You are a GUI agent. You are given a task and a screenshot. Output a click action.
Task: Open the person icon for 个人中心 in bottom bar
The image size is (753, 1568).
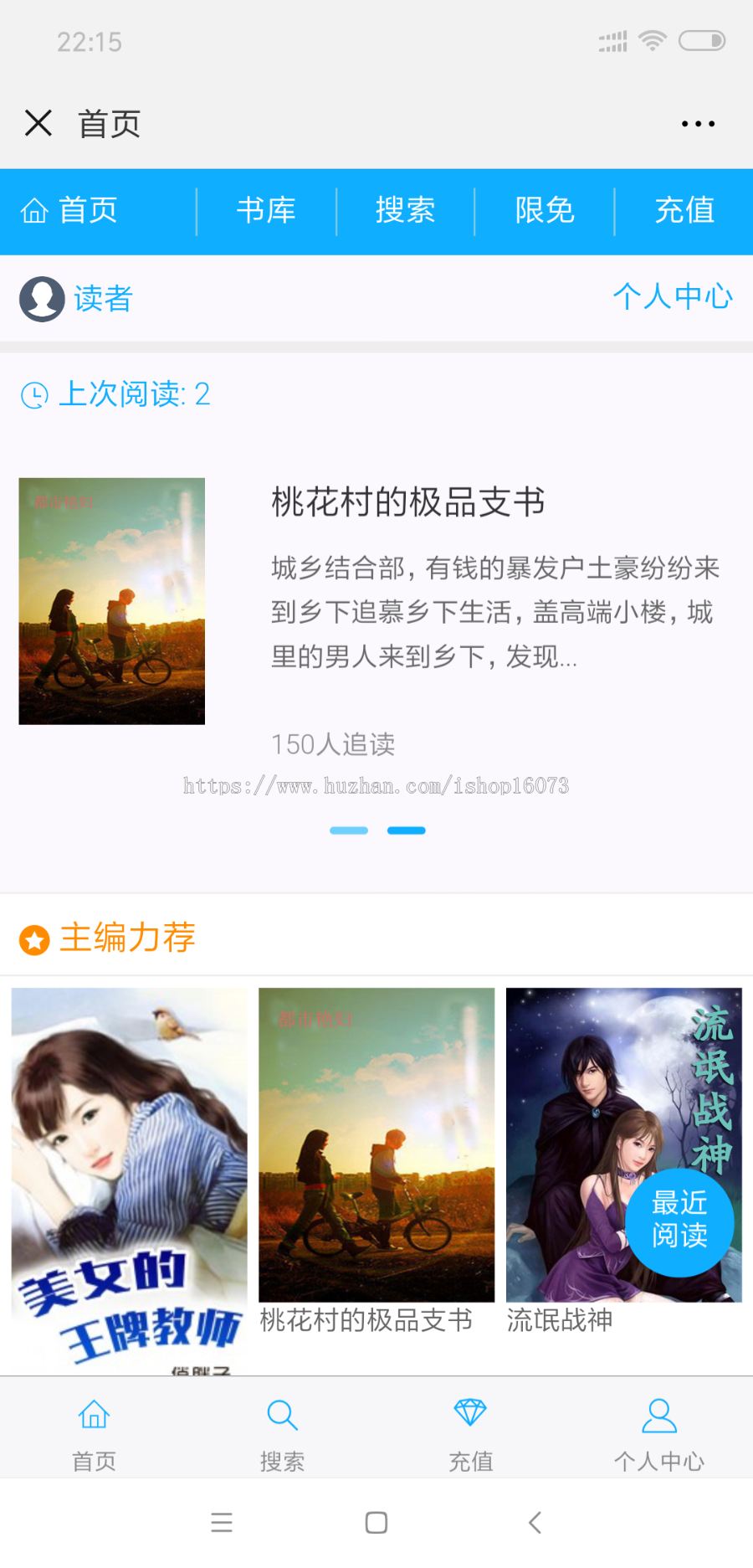pyautogui.click(x=658, y=1412)
